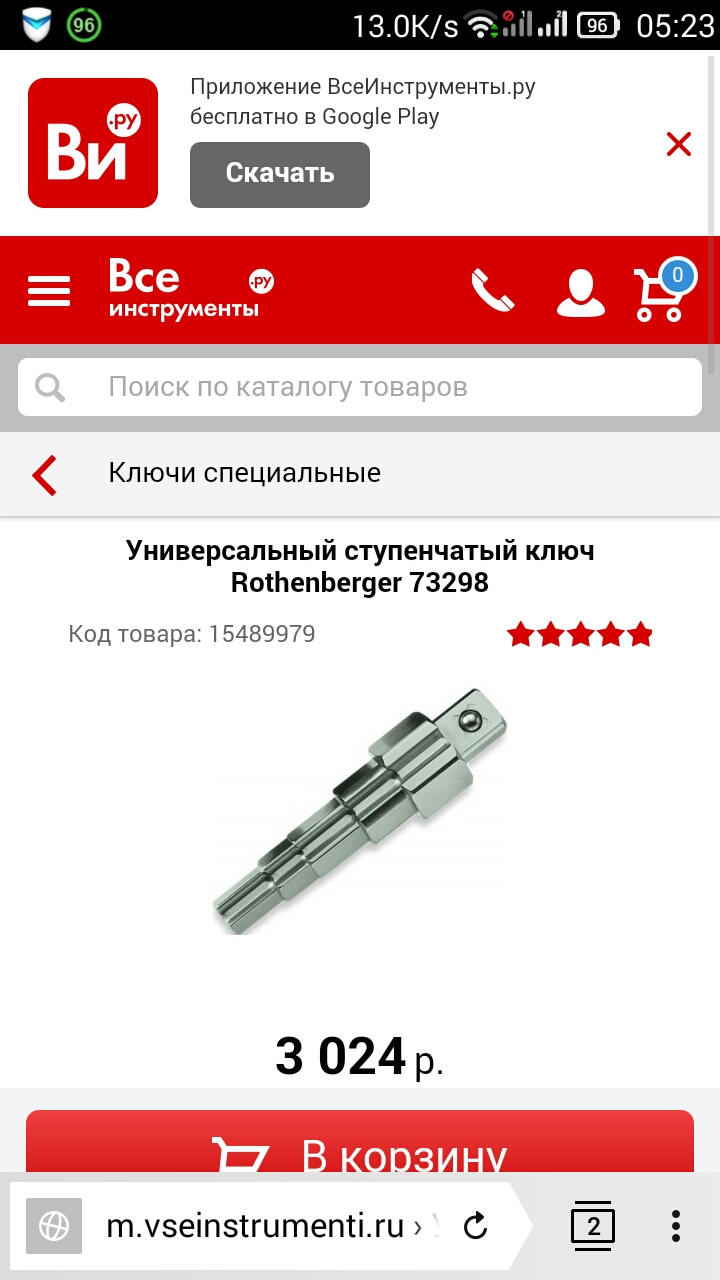This screenshot has width=720, height=1280.
Task: Go back to Ключи специальные category
Action: coord(45,474)
